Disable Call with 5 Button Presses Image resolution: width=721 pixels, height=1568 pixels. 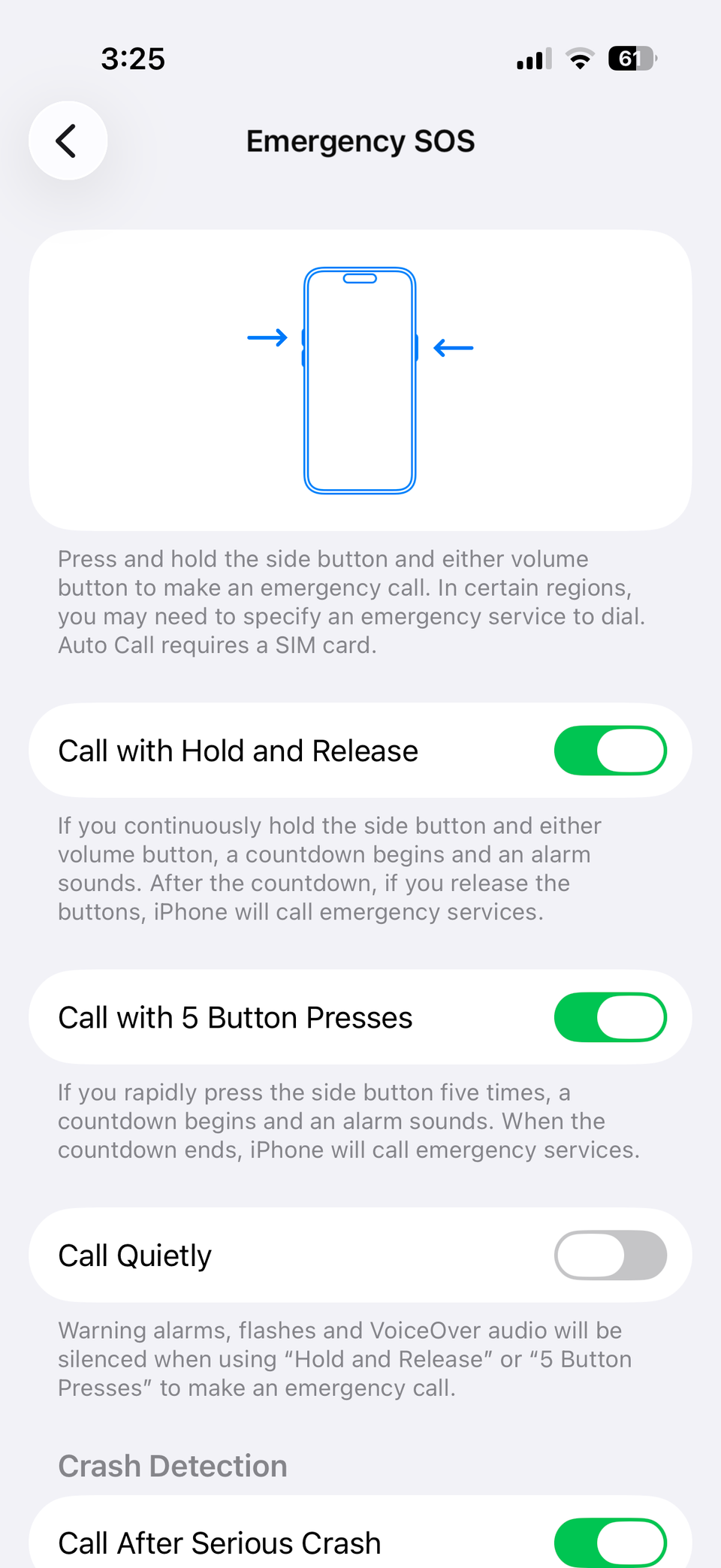point(610,1017)
